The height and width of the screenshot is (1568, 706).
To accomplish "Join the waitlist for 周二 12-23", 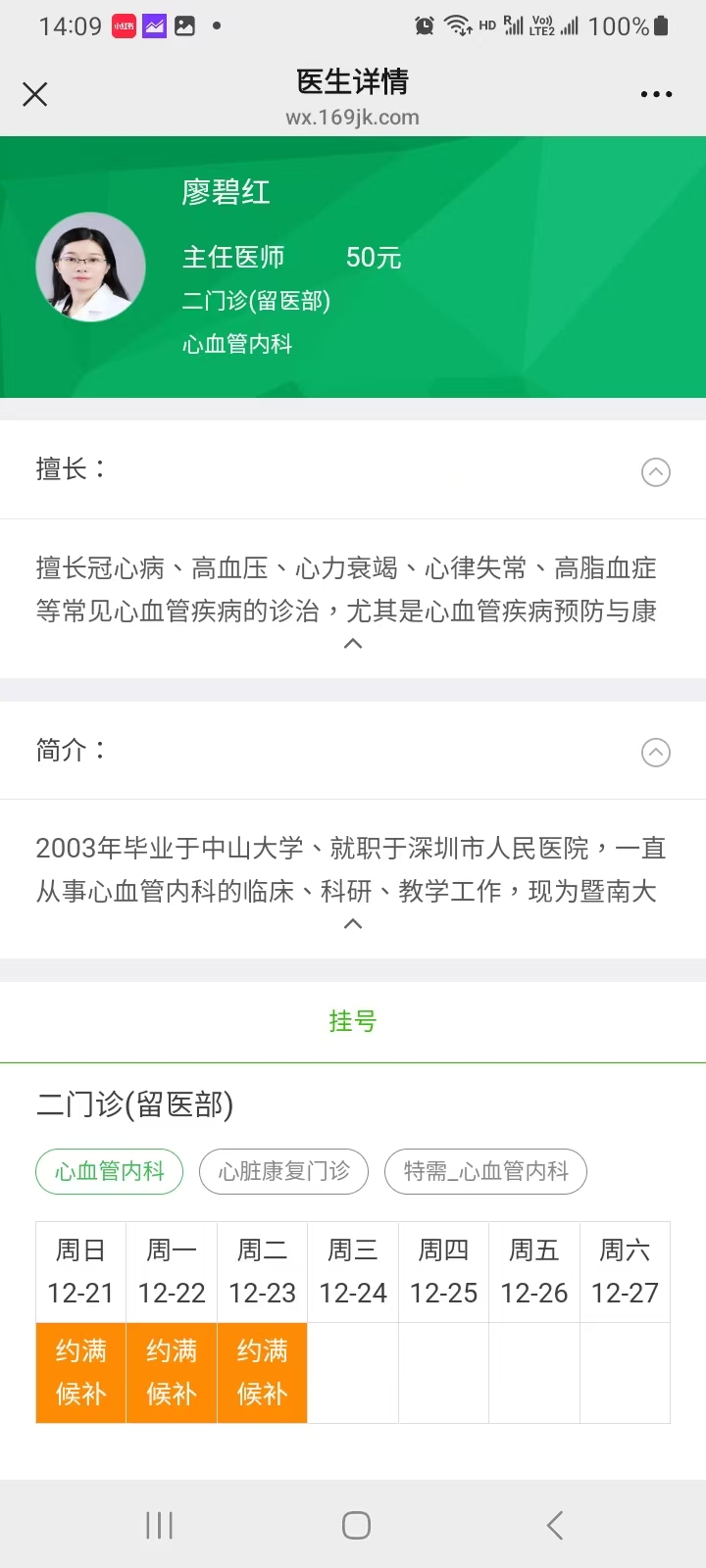I will pos(262,1372).
